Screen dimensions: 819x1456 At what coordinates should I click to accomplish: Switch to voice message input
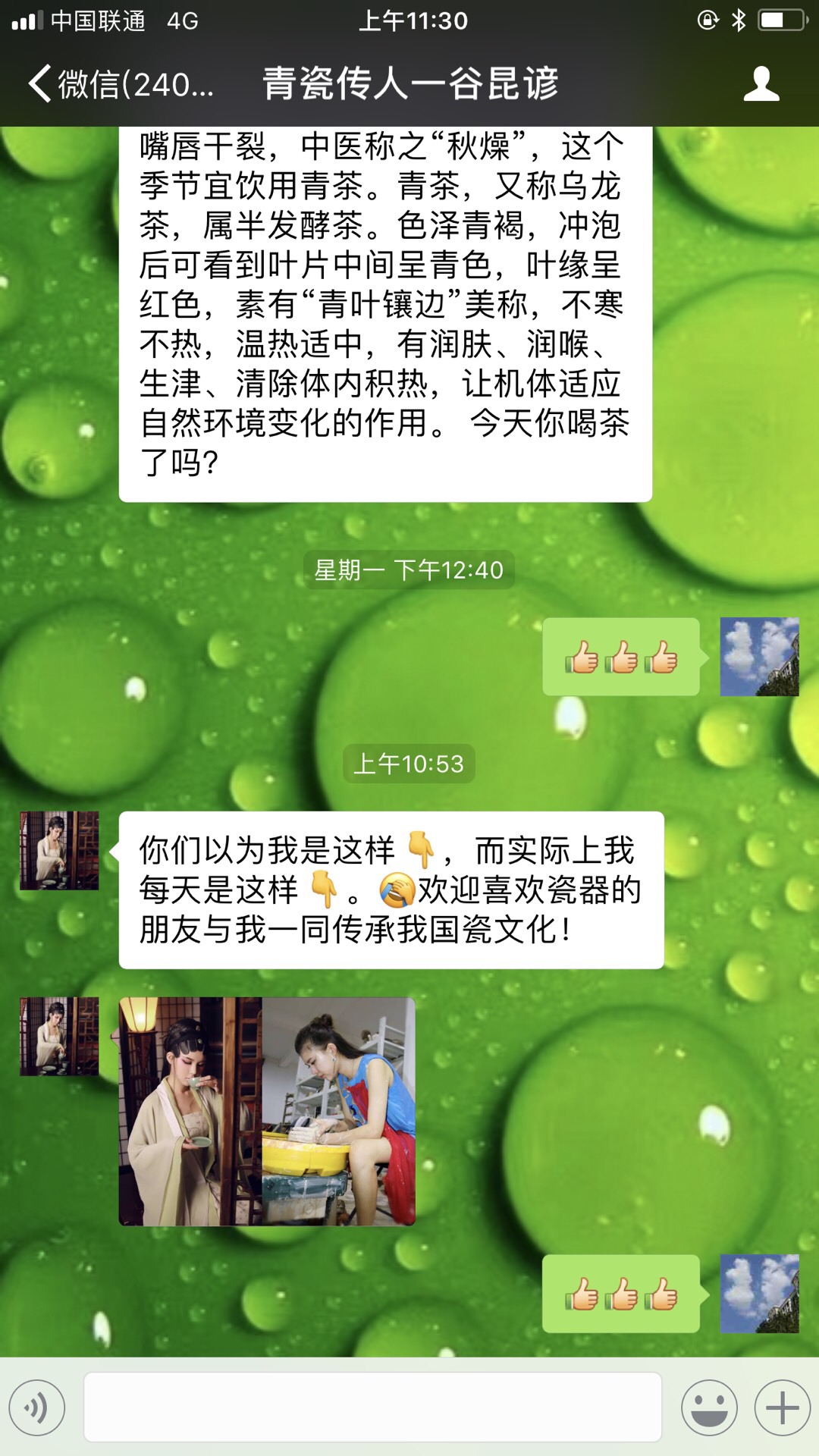(x=36, y=1408)
